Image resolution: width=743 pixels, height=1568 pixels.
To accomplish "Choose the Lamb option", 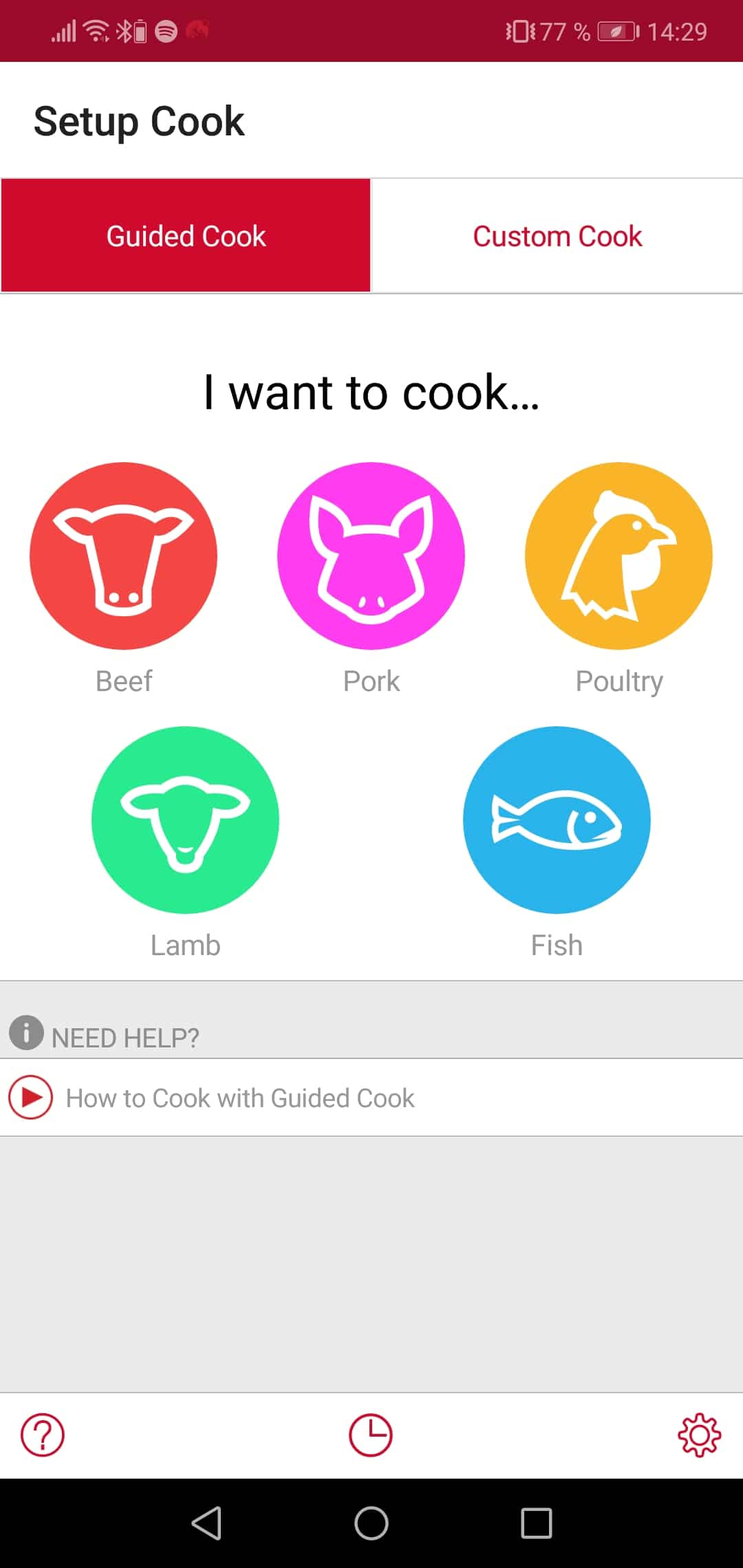I will click(185, 820).
